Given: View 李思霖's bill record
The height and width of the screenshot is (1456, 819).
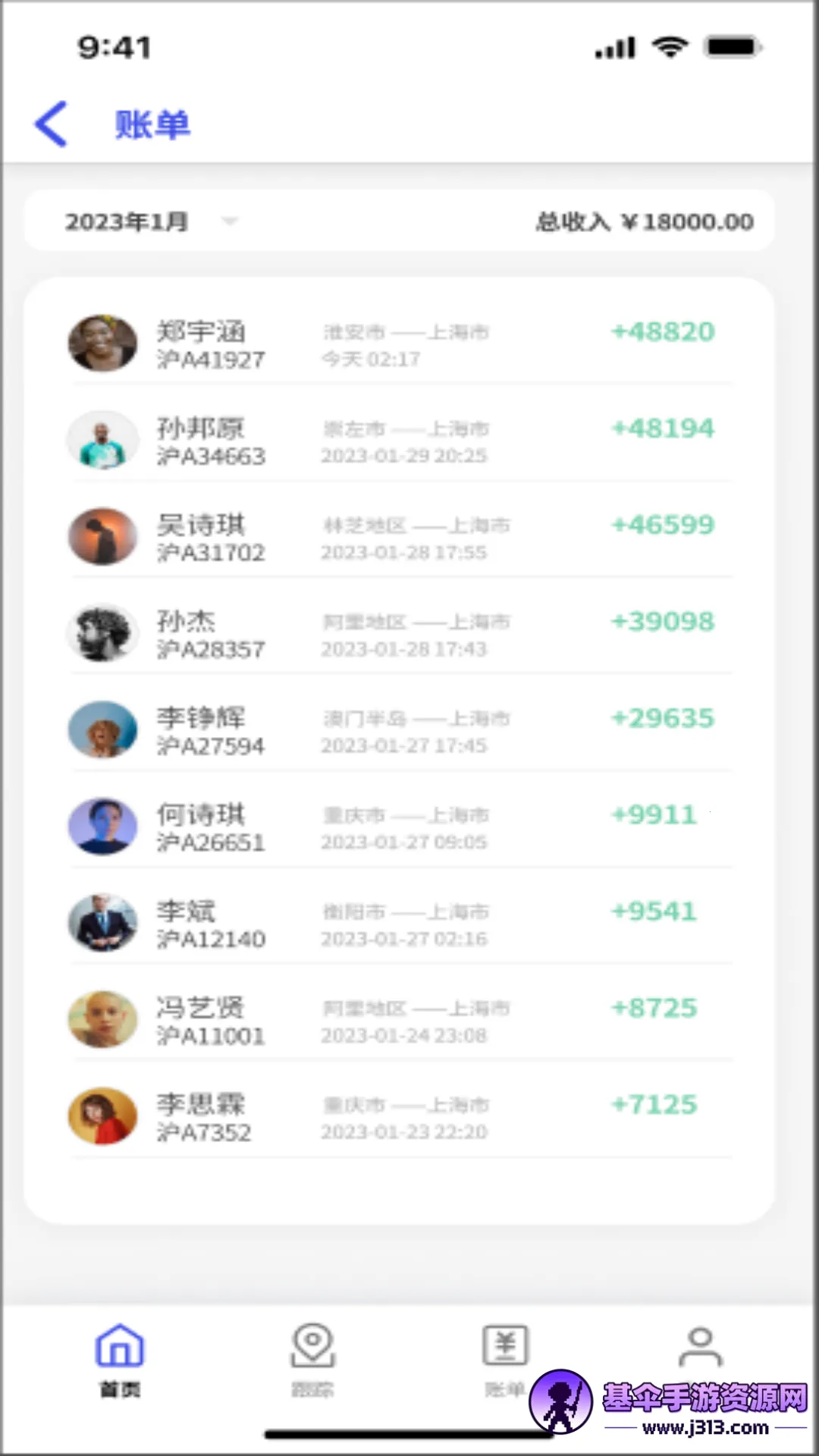Looking at the screenshot, I should coord(400,1117).
